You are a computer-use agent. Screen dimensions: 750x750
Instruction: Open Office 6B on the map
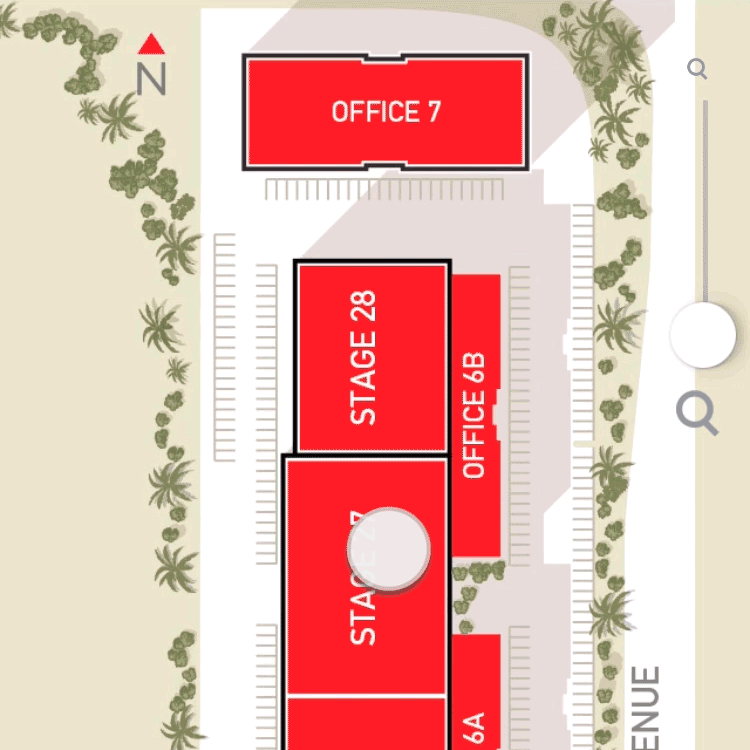click(475, 415)
